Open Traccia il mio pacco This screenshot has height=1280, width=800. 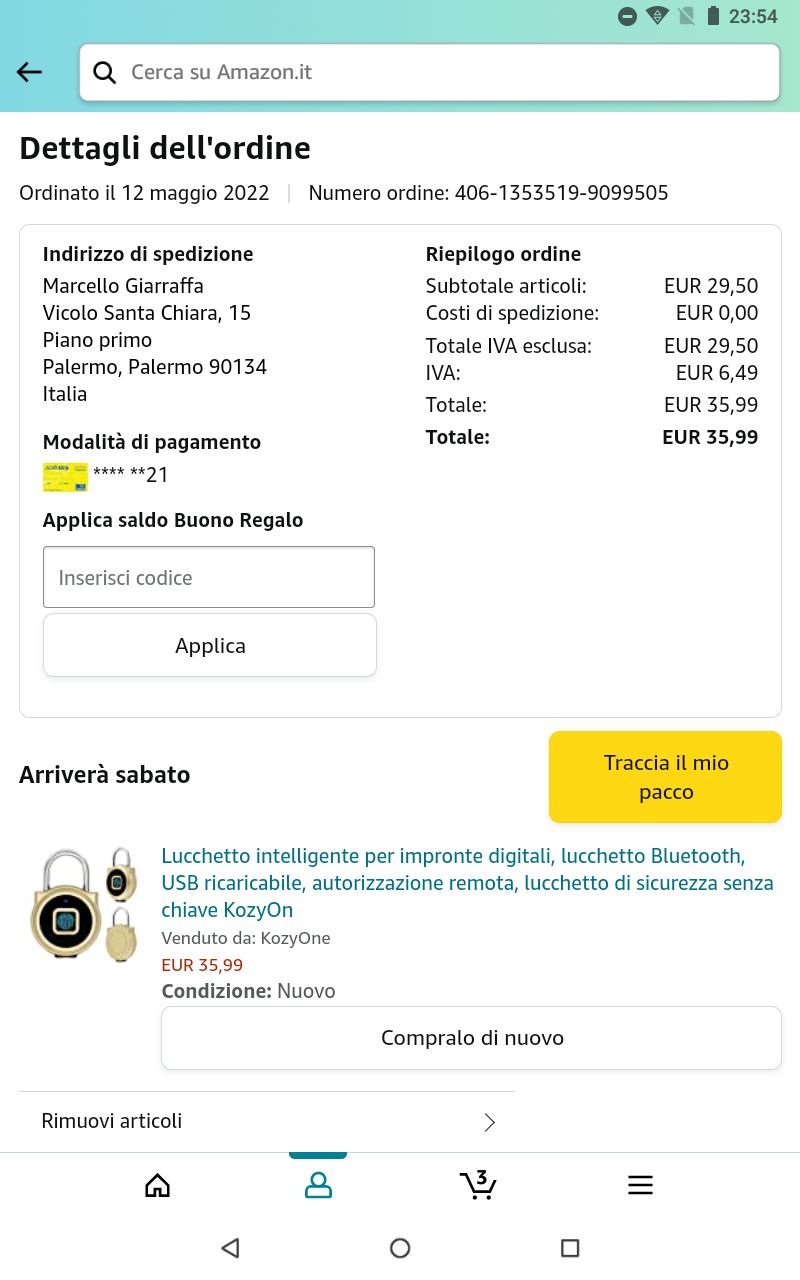(665, 777)
